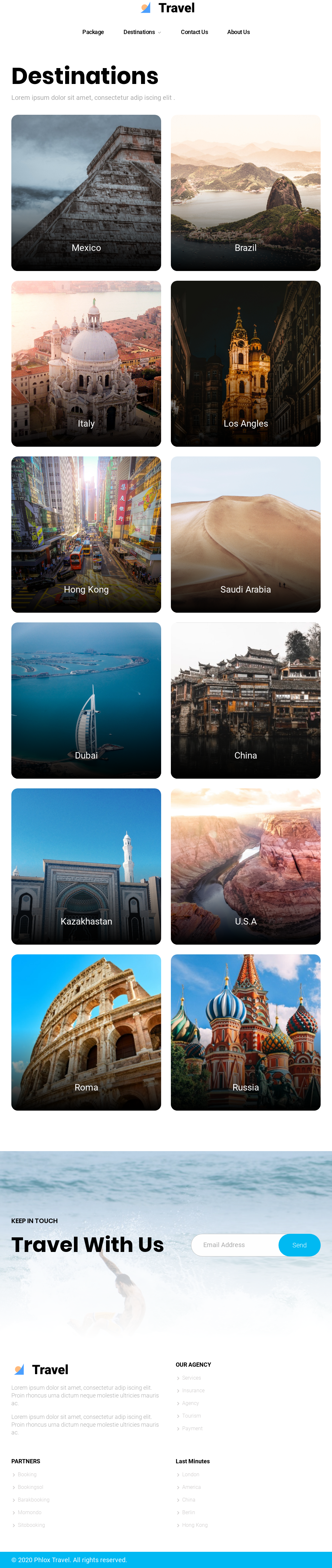The image size is (332, 1568).
Task: Open About Us page
Action: click(x=238, y=32)
